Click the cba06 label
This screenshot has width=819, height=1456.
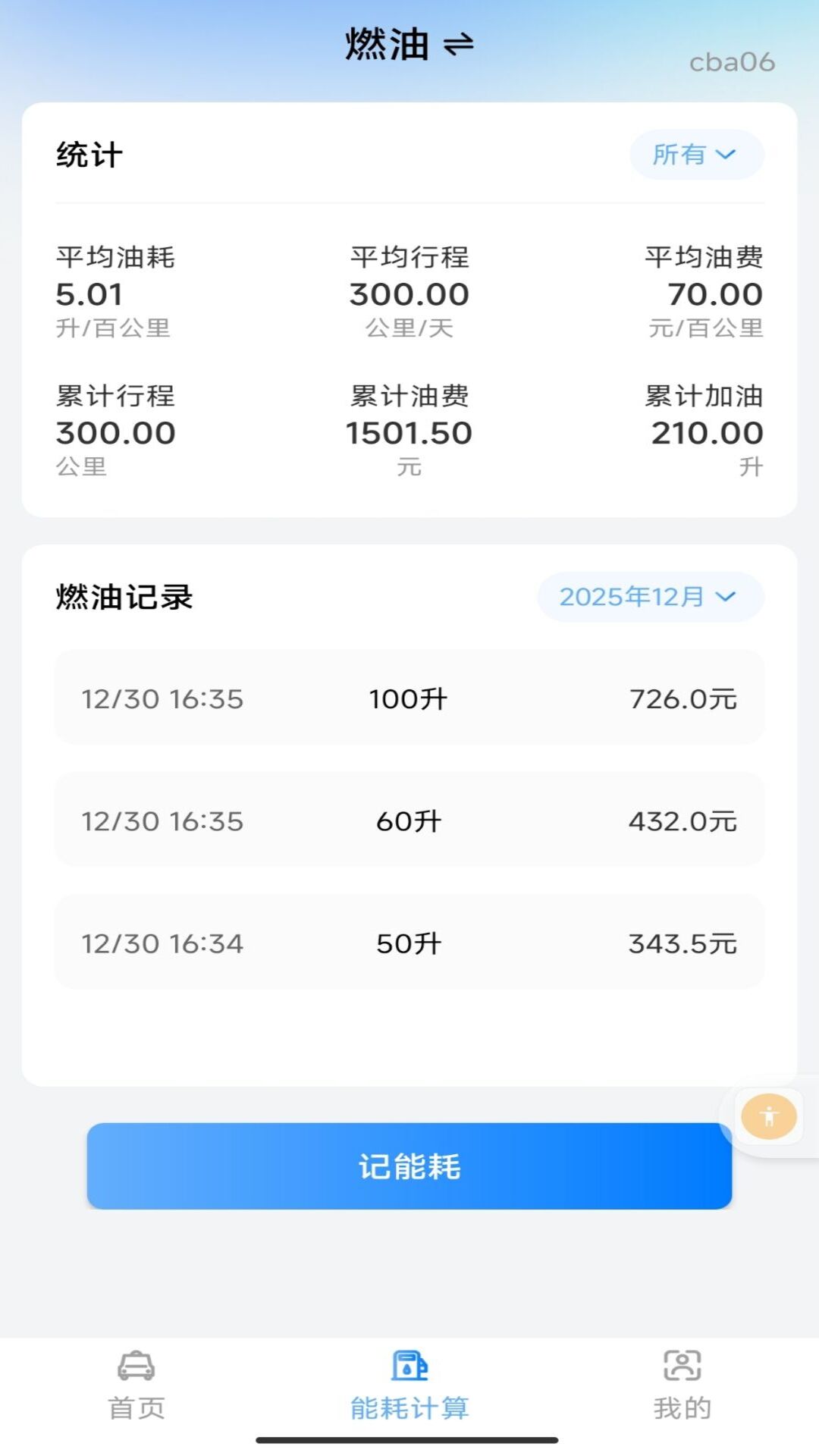coord(733,63)
